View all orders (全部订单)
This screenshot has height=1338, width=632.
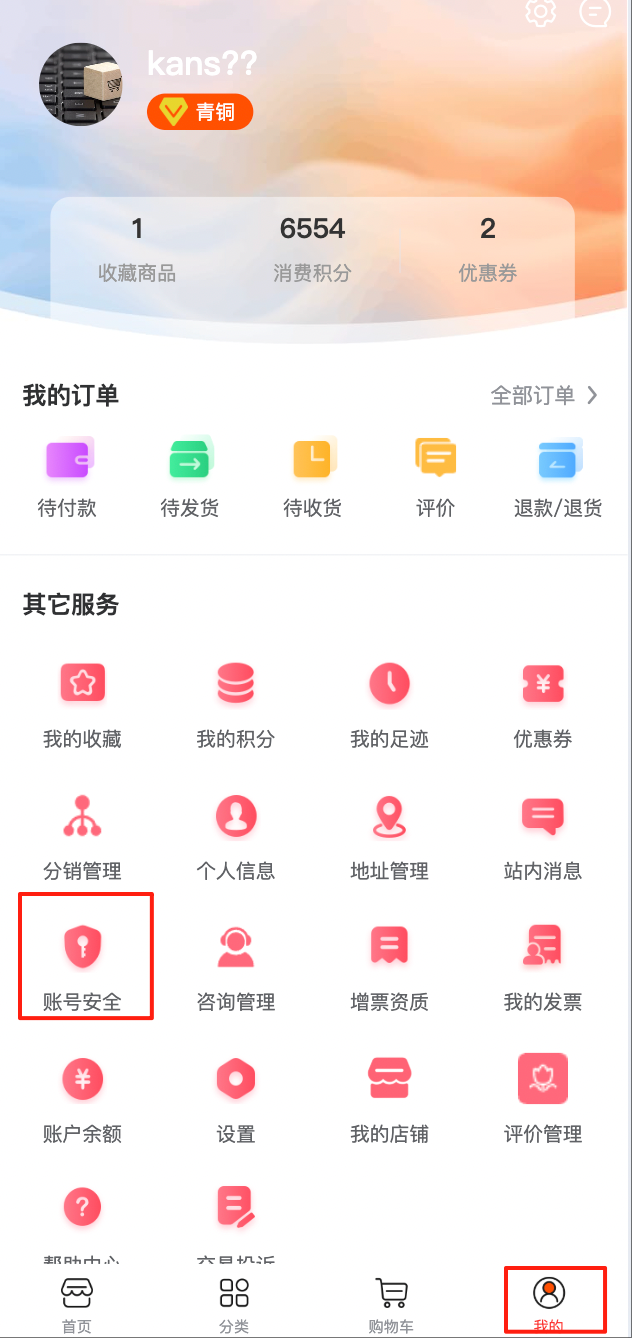pos(544,395)
